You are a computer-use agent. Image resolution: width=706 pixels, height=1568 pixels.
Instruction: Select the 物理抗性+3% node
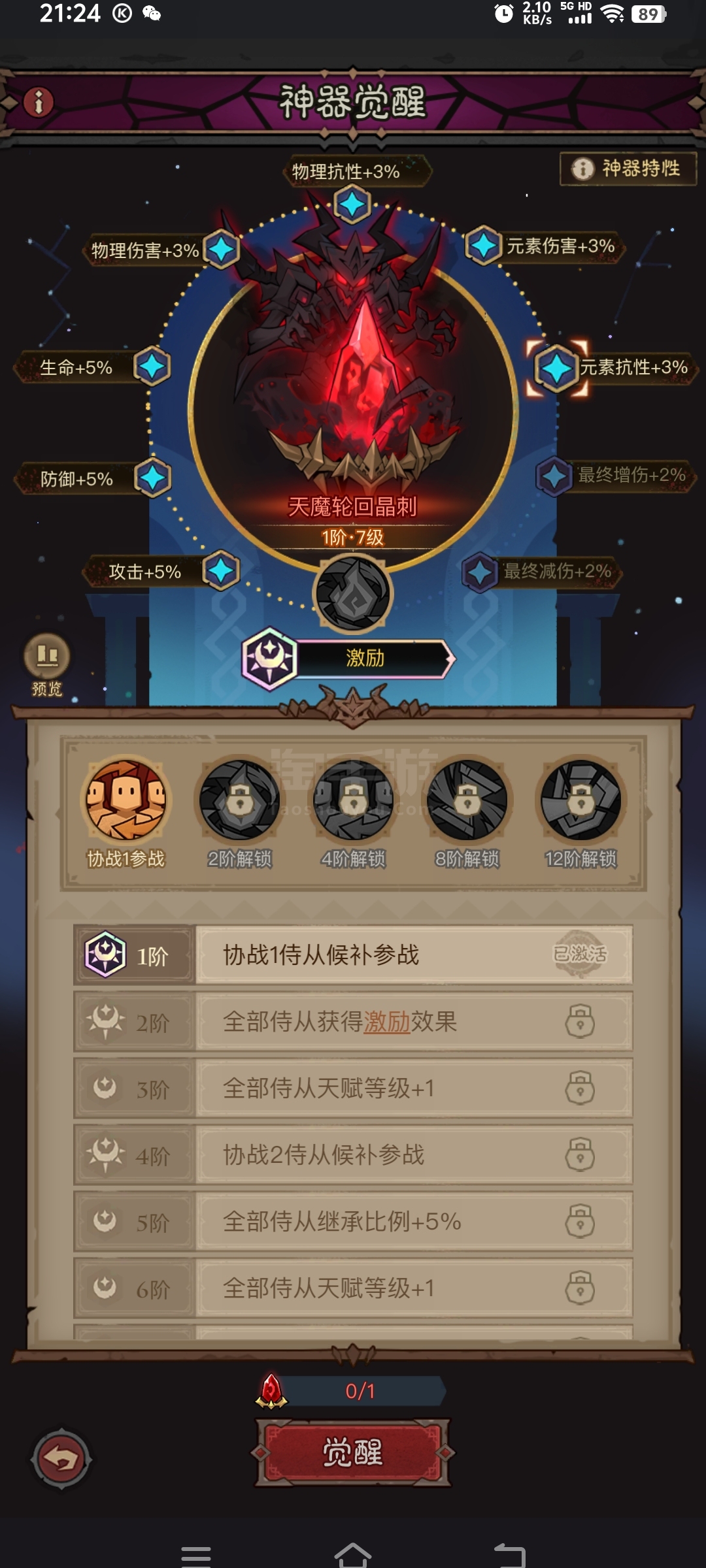(352, 204)
